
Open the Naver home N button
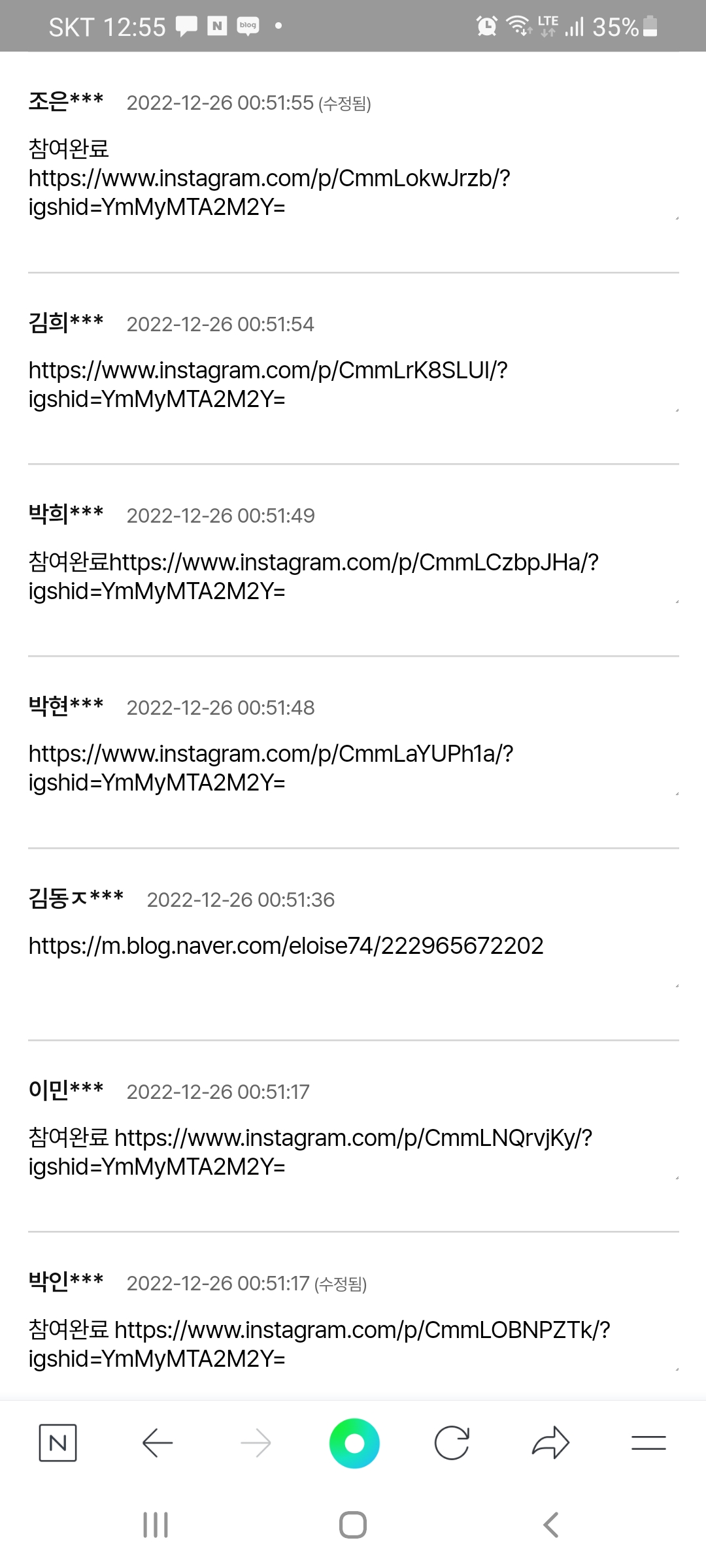coord(58,1443)
